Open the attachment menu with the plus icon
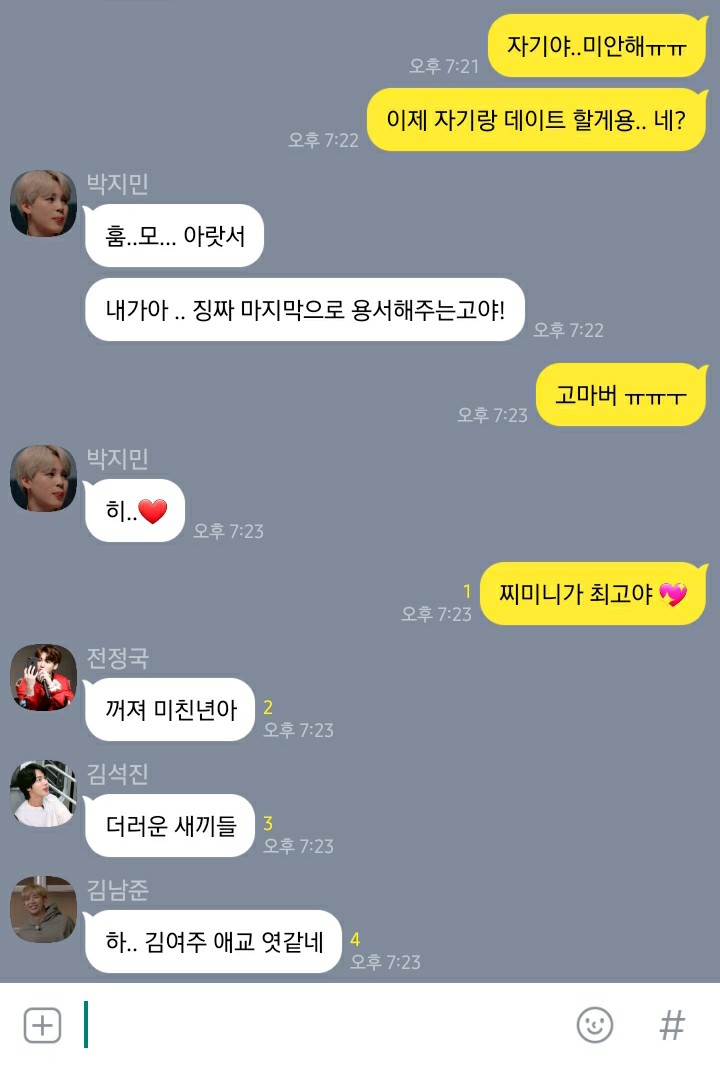 42,1025
